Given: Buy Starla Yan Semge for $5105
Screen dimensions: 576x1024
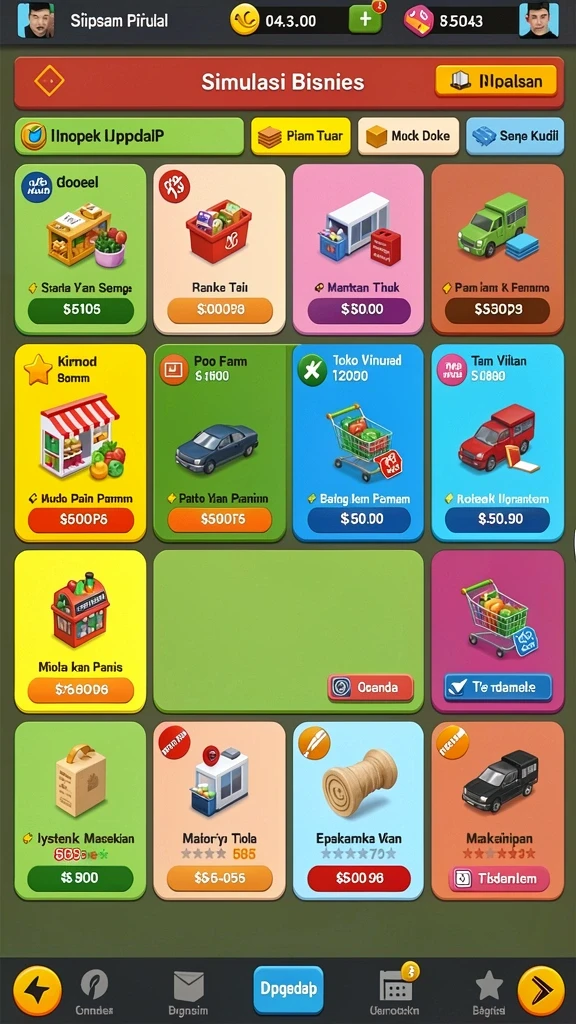Looking at the screenshot, I should tap(81, 310).
